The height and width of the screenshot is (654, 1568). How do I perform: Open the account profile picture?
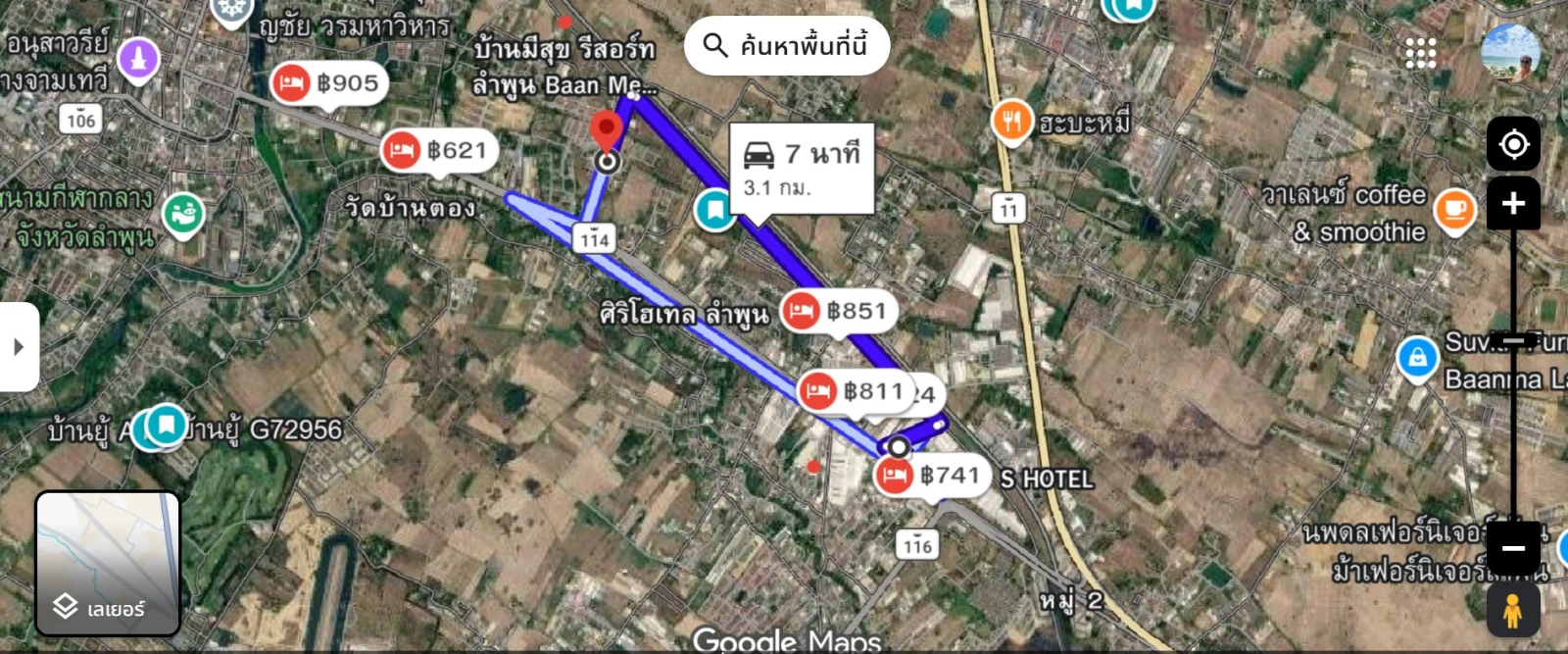coord(1510,53)
